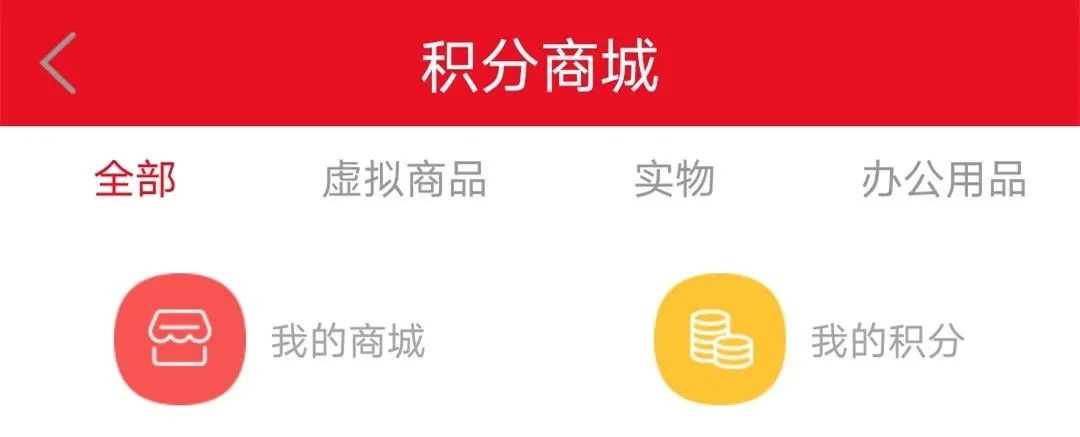The width and height of the screenshot is (1080, 437).
Task: Switch to the 实物 tab
Action: click(674, 181)
